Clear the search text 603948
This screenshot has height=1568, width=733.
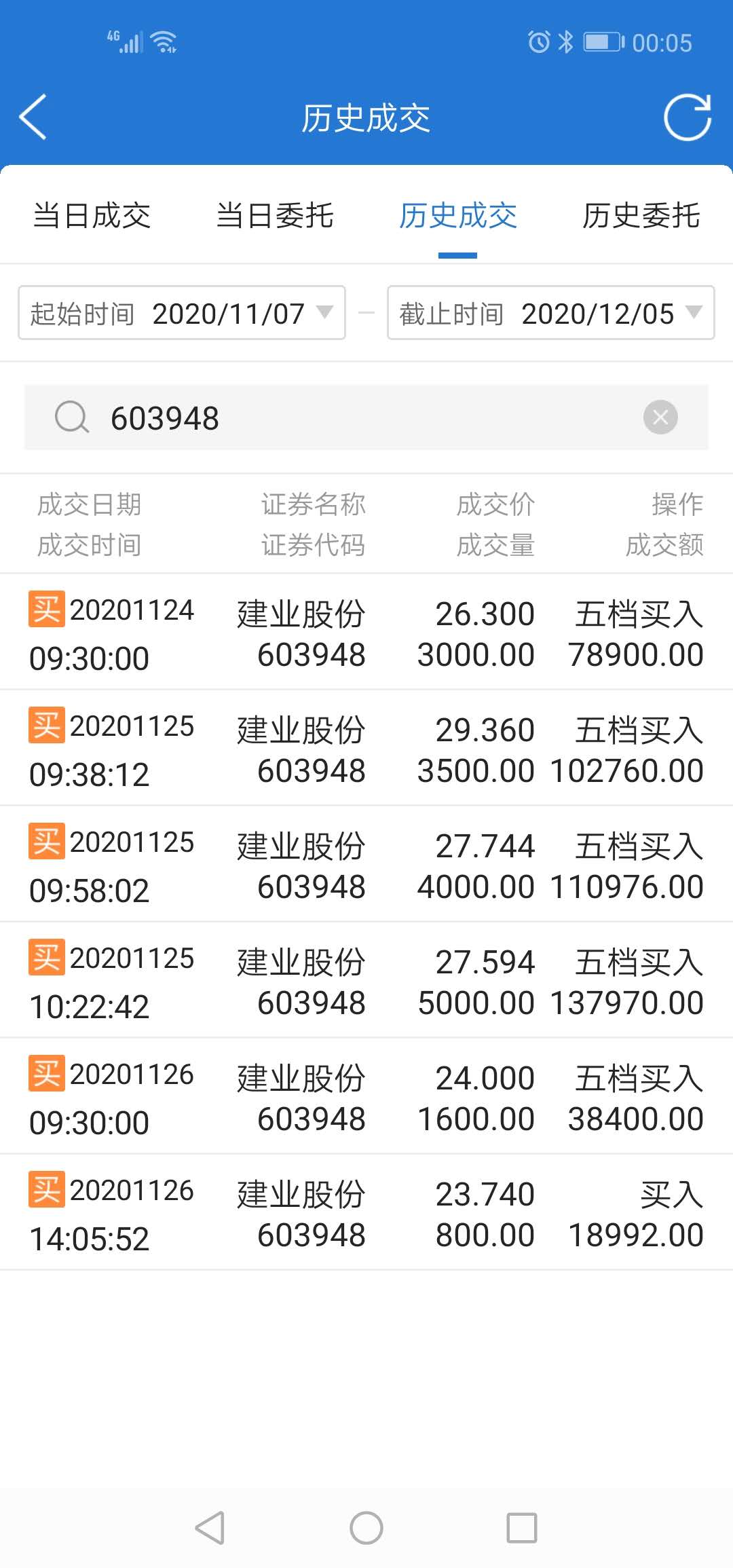coord(660,417)
